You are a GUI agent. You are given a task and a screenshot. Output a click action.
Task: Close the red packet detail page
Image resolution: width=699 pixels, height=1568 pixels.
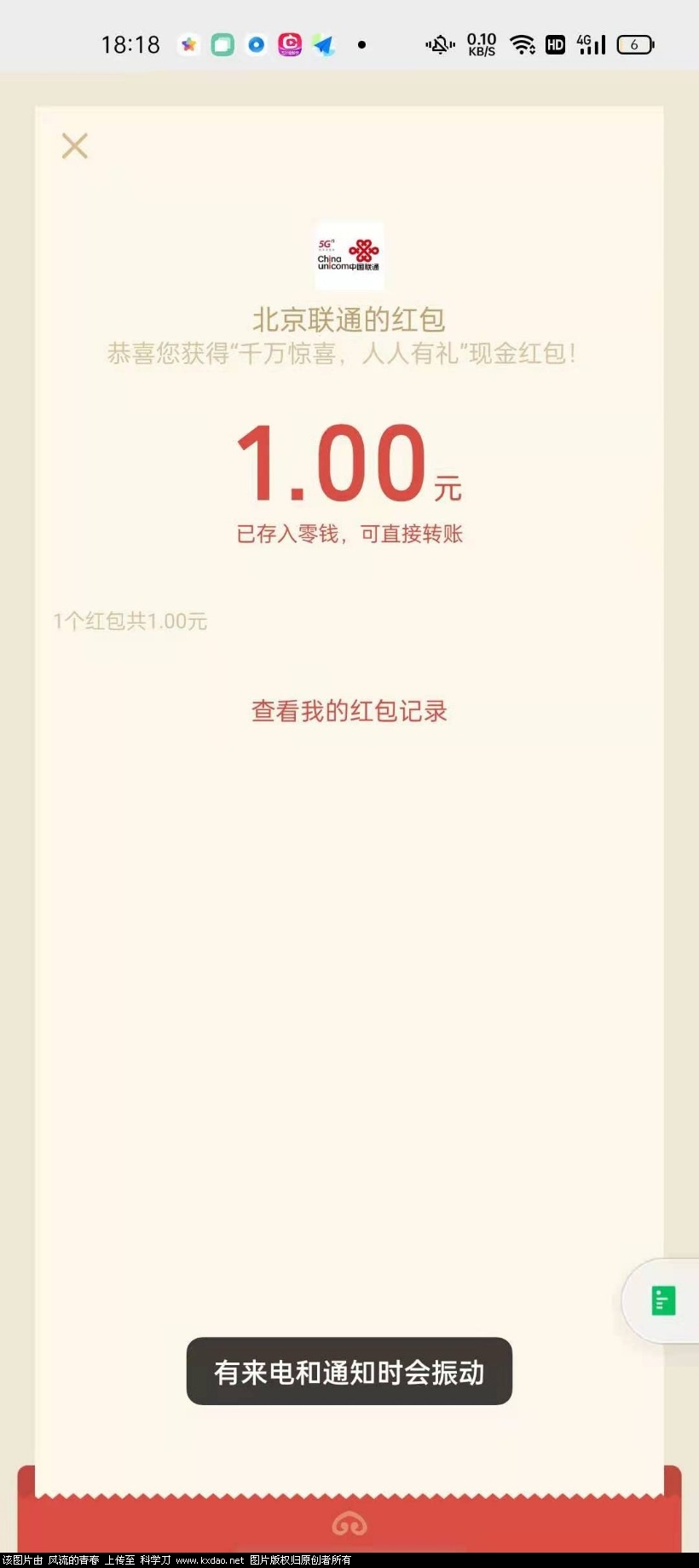pos(74,145)
